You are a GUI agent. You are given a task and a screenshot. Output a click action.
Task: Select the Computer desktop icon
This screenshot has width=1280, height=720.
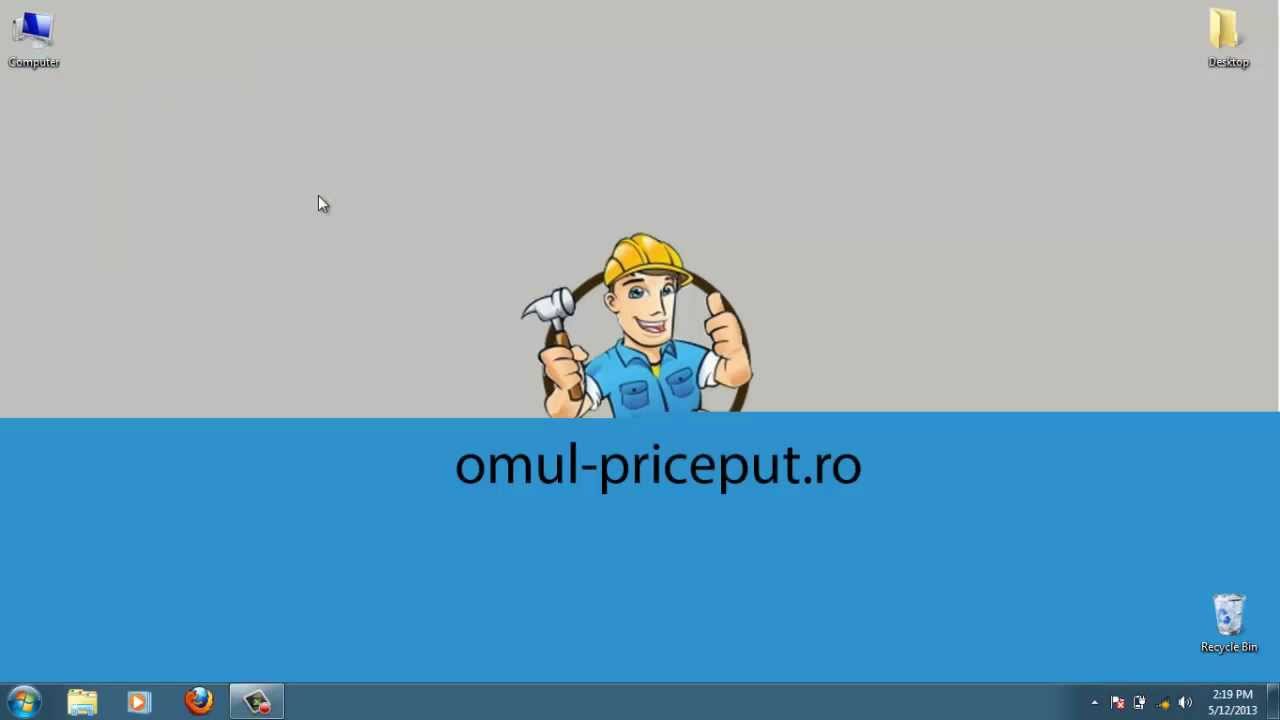34,38
